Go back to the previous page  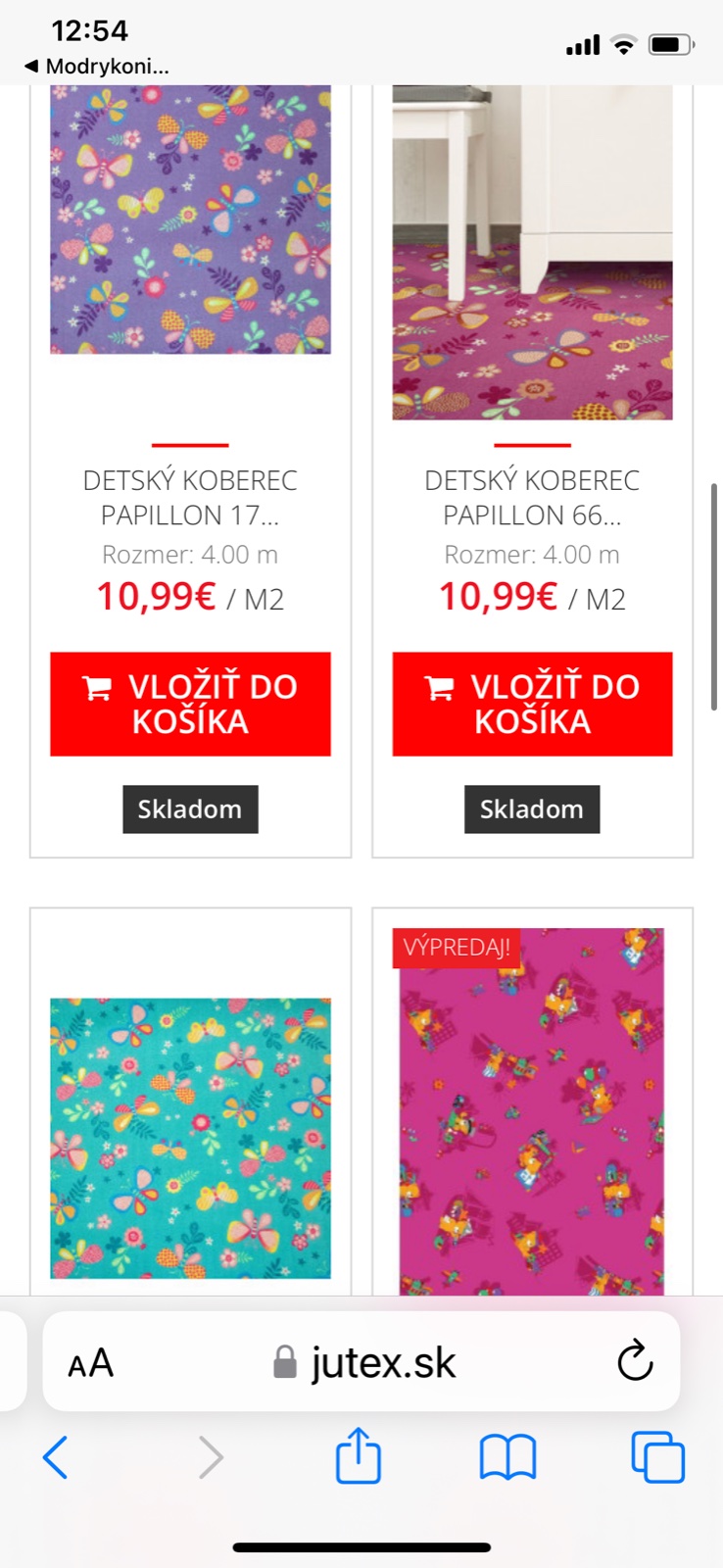pyautogui.click(x=56, y=1457)
